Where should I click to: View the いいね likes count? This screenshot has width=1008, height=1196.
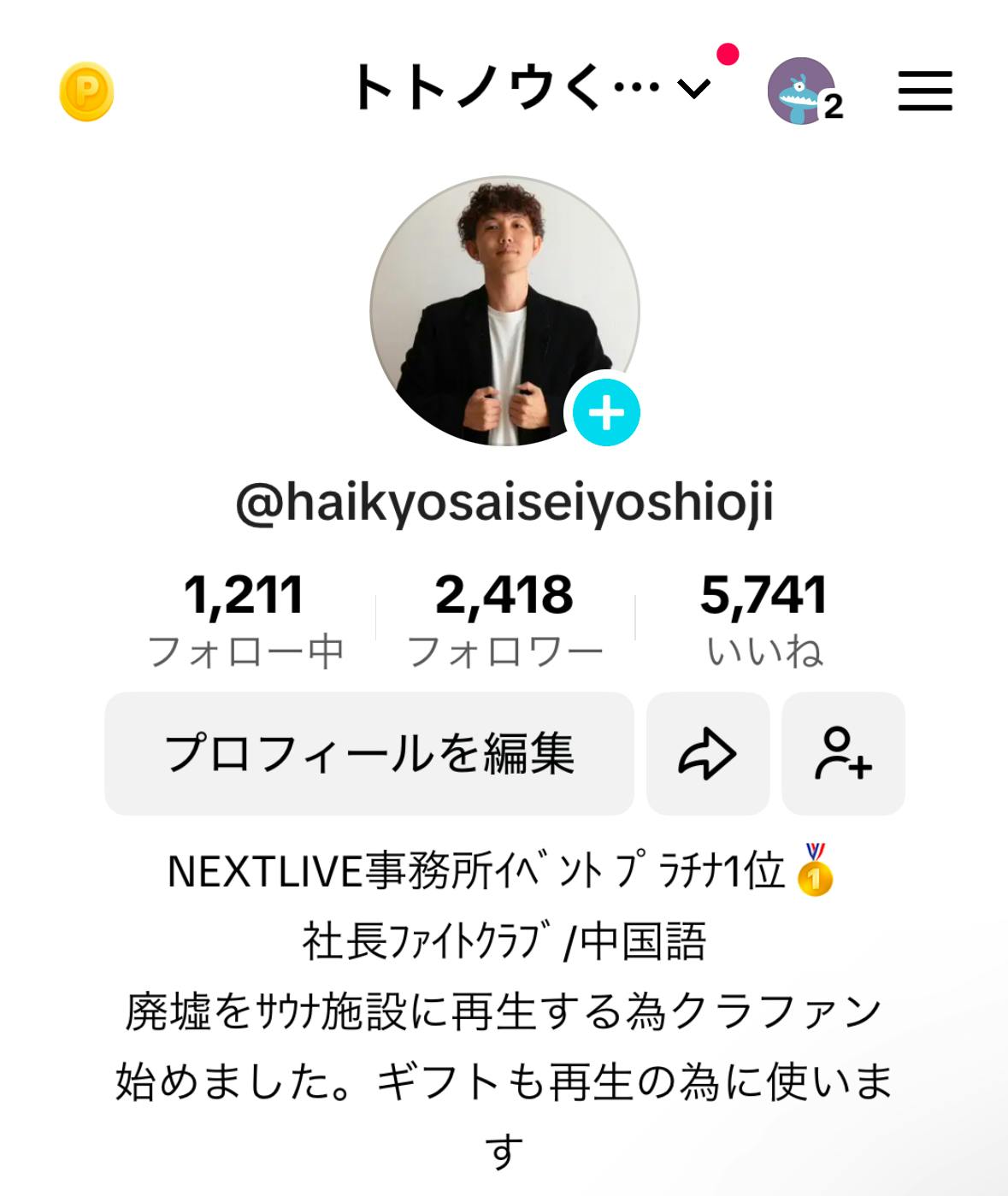(763, 620)
